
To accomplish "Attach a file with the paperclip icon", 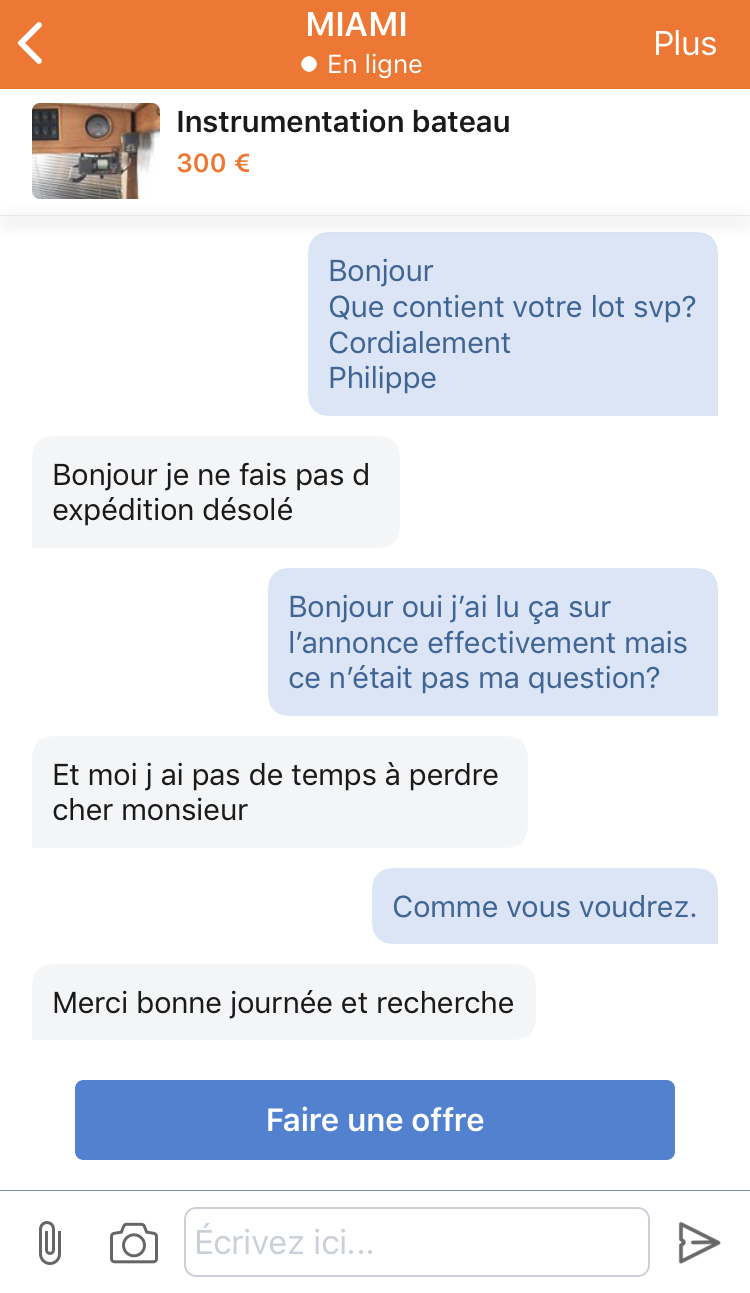I will tap(49, 1243).
